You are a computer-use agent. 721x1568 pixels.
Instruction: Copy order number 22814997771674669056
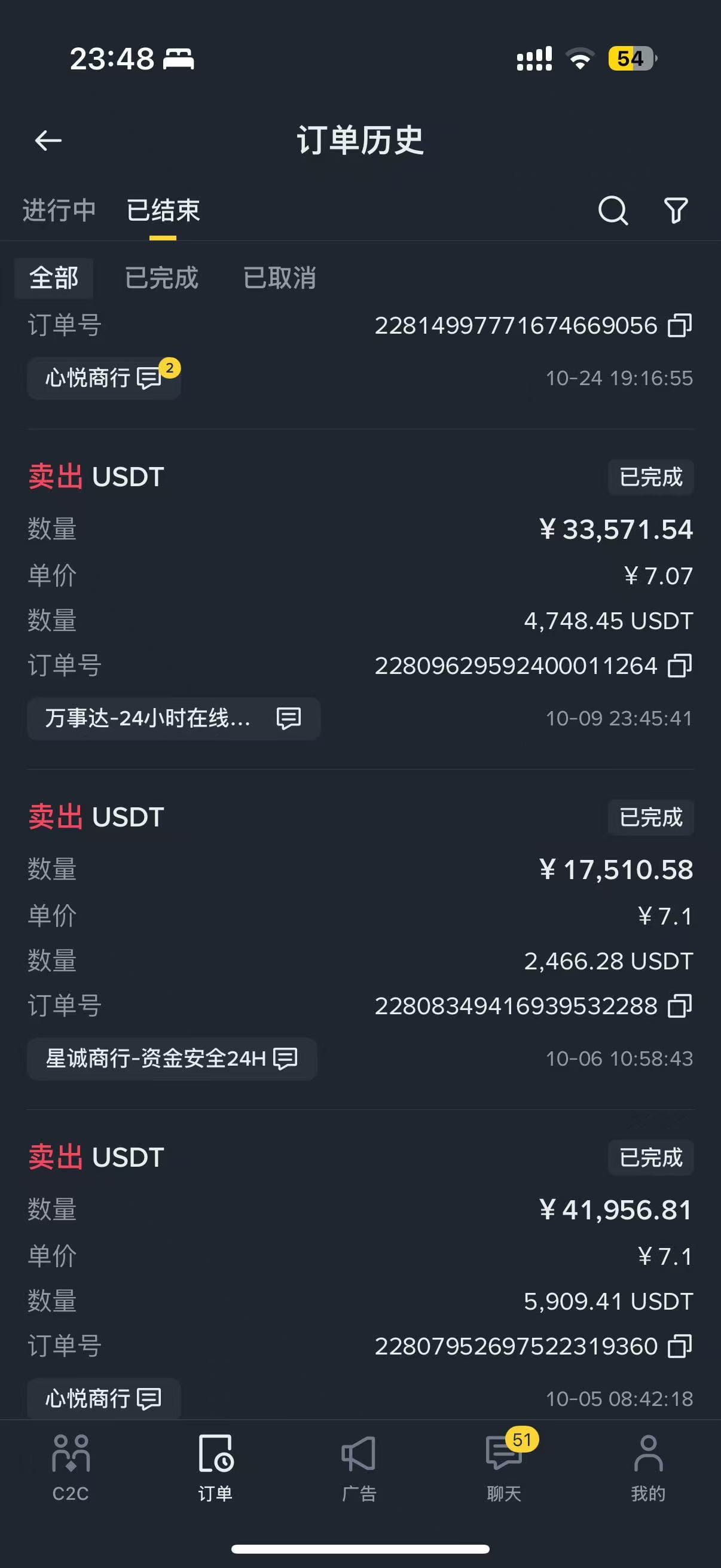tap(680, 325)
